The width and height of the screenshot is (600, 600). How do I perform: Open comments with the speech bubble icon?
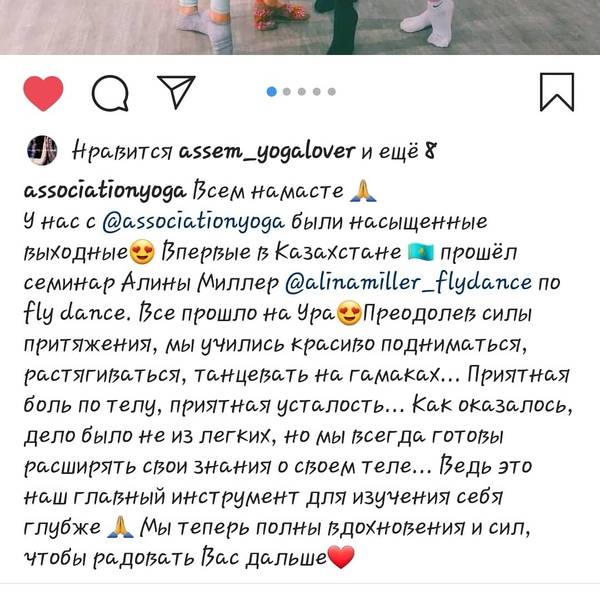pyautogui.click(x=110, y=93)
